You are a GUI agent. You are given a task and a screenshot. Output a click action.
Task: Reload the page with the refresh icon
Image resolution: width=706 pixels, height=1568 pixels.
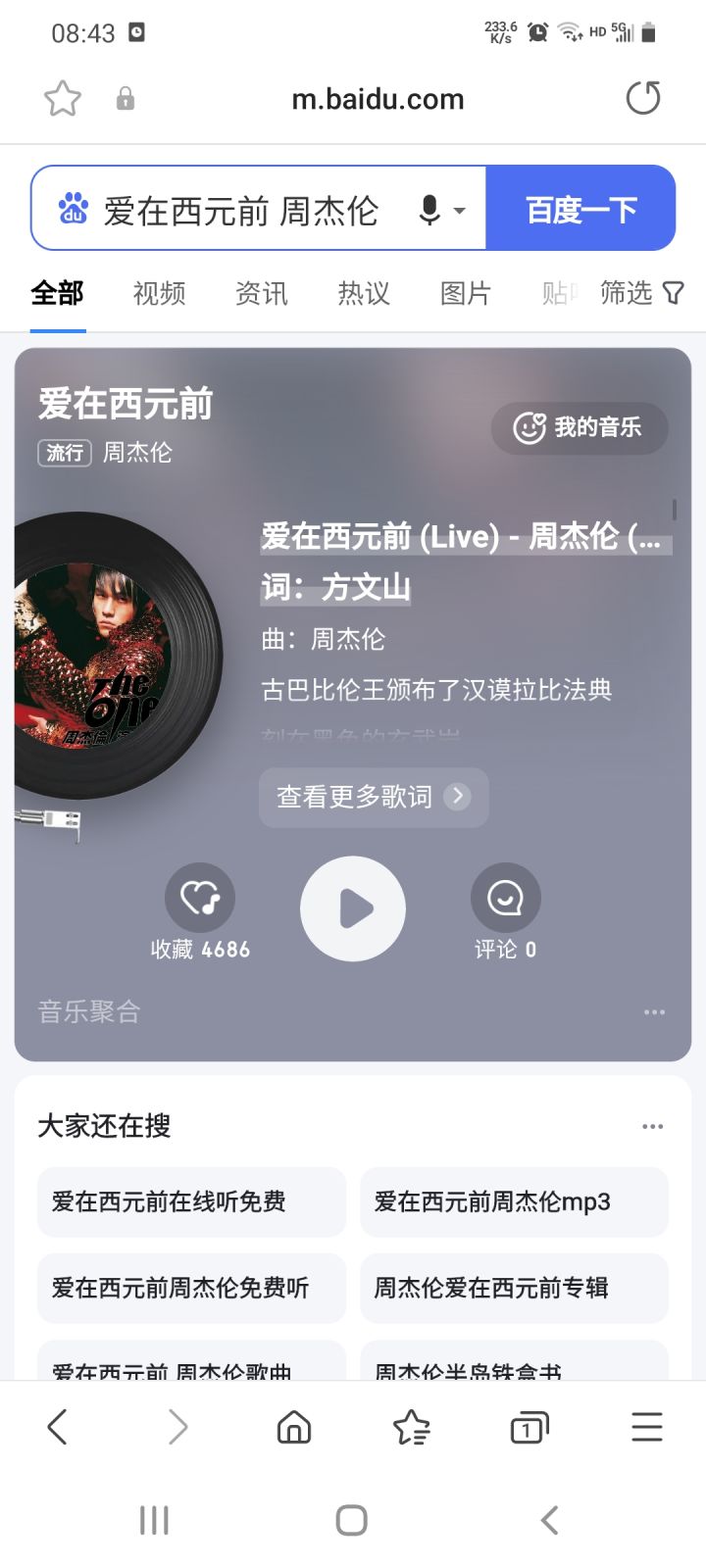point(643,98)
